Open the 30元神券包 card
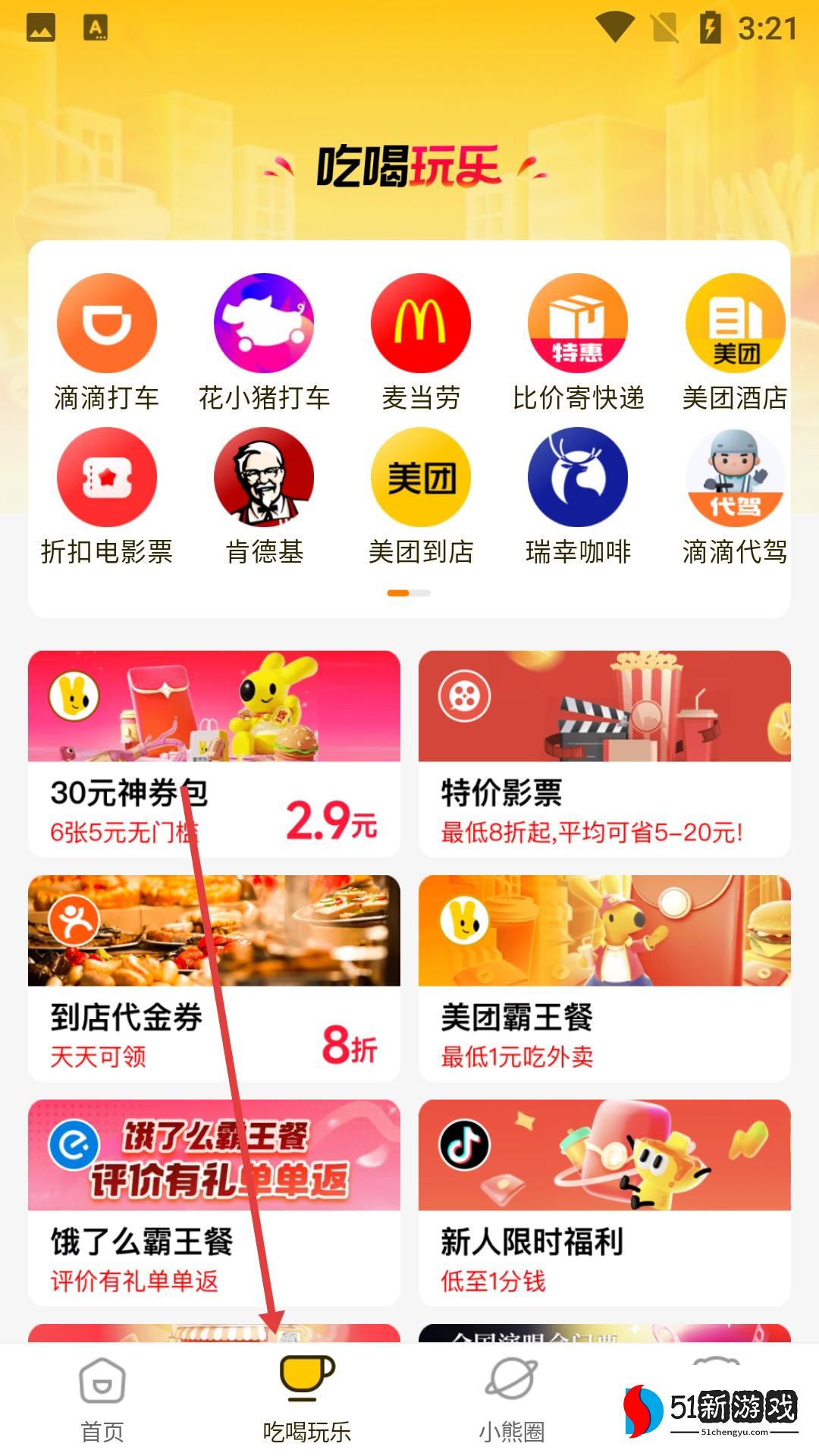Viewport: 819px width, 1456px height. click(214, 754)
